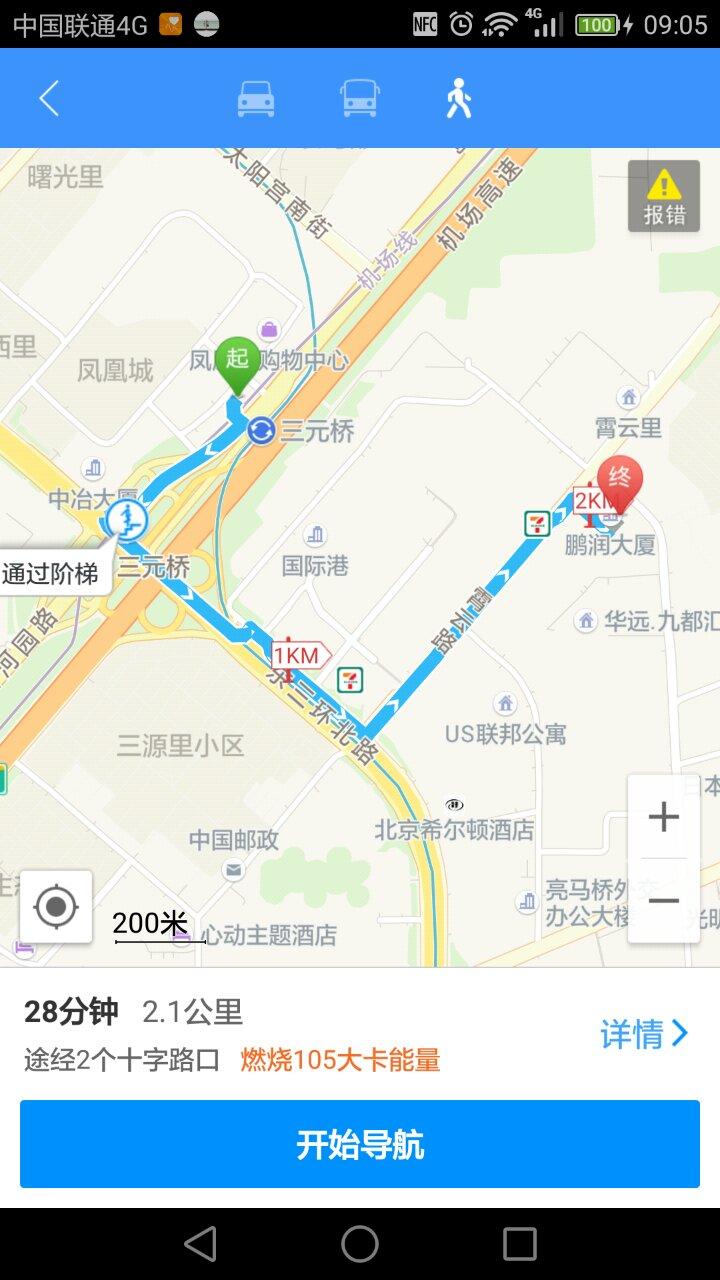720x1280 pixels.
Task: Center map on my current location
Action: pos(56,907)
